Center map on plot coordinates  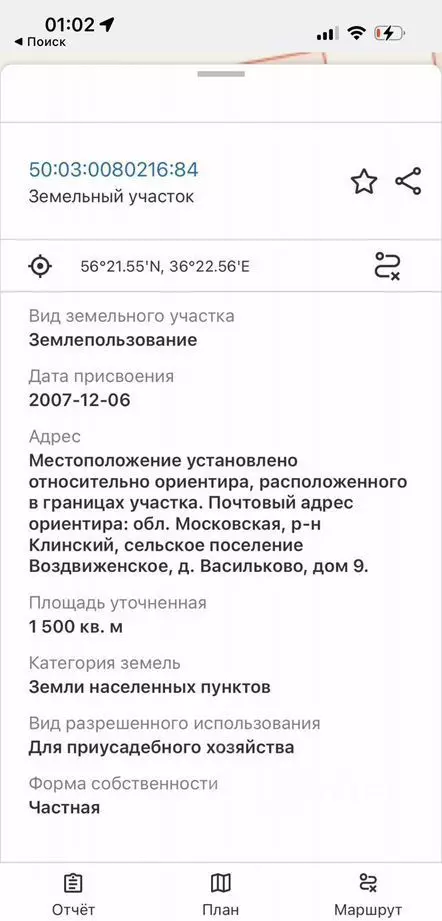tap(40, 267)
